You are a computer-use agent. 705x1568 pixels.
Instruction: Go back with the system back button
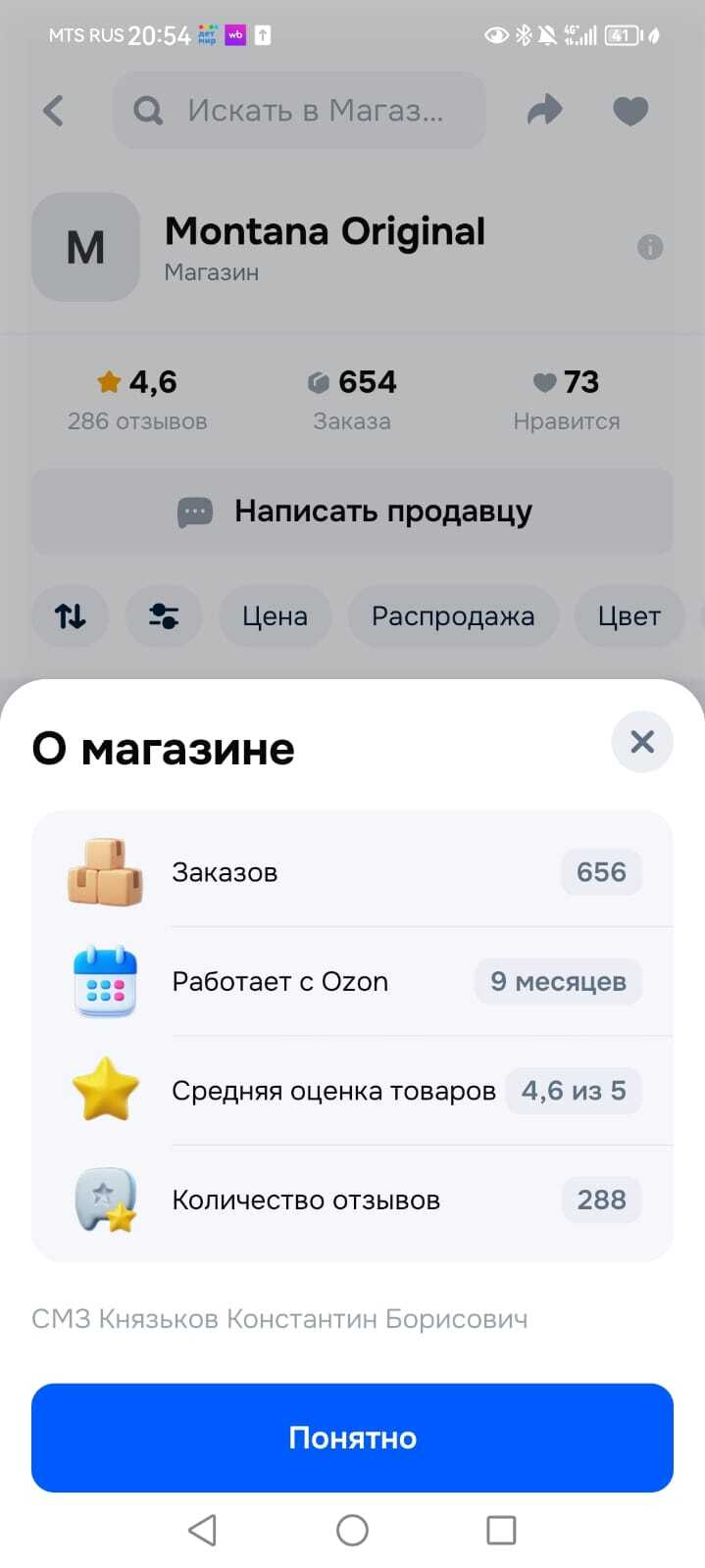coord(202,1530)
